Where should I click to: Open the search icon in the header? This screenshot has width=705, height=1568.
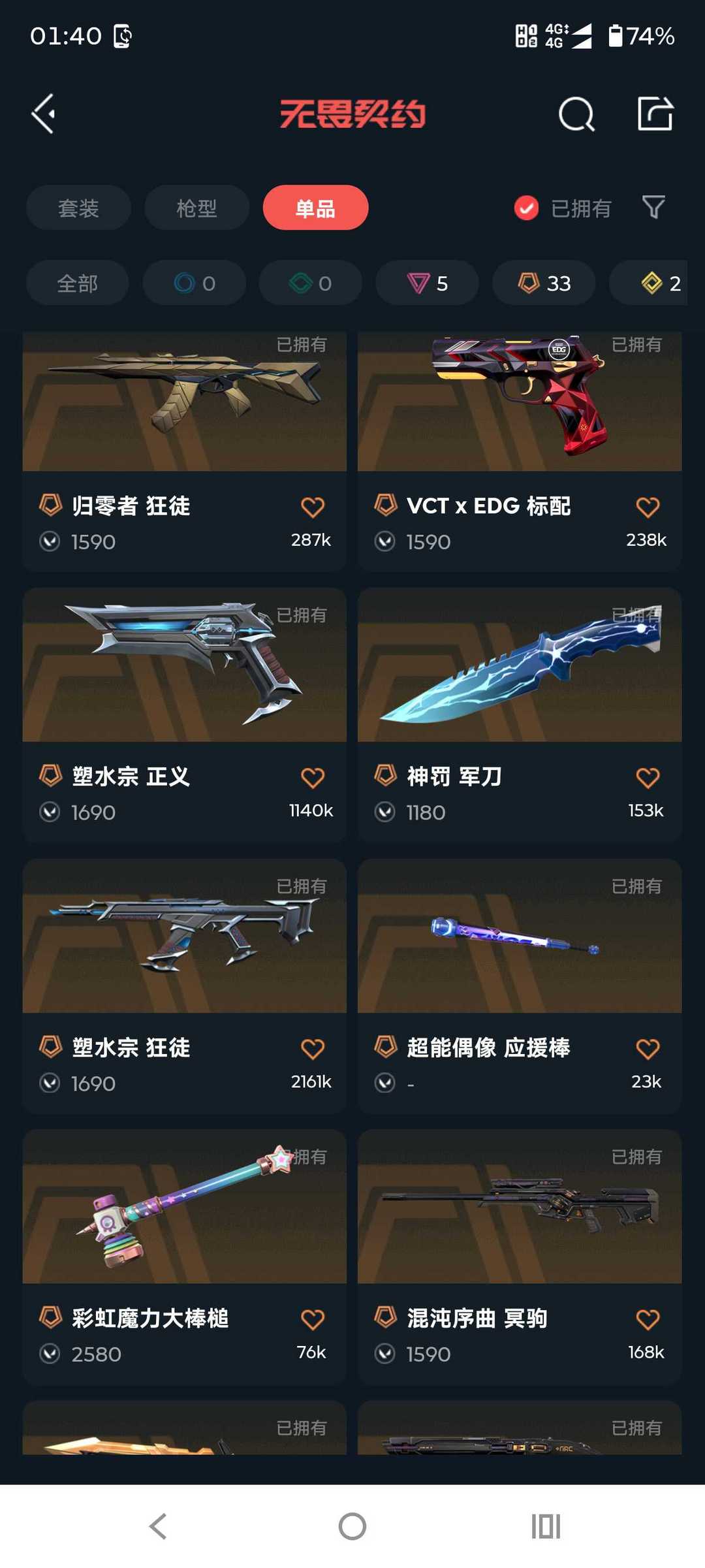[x=576, y=114]
